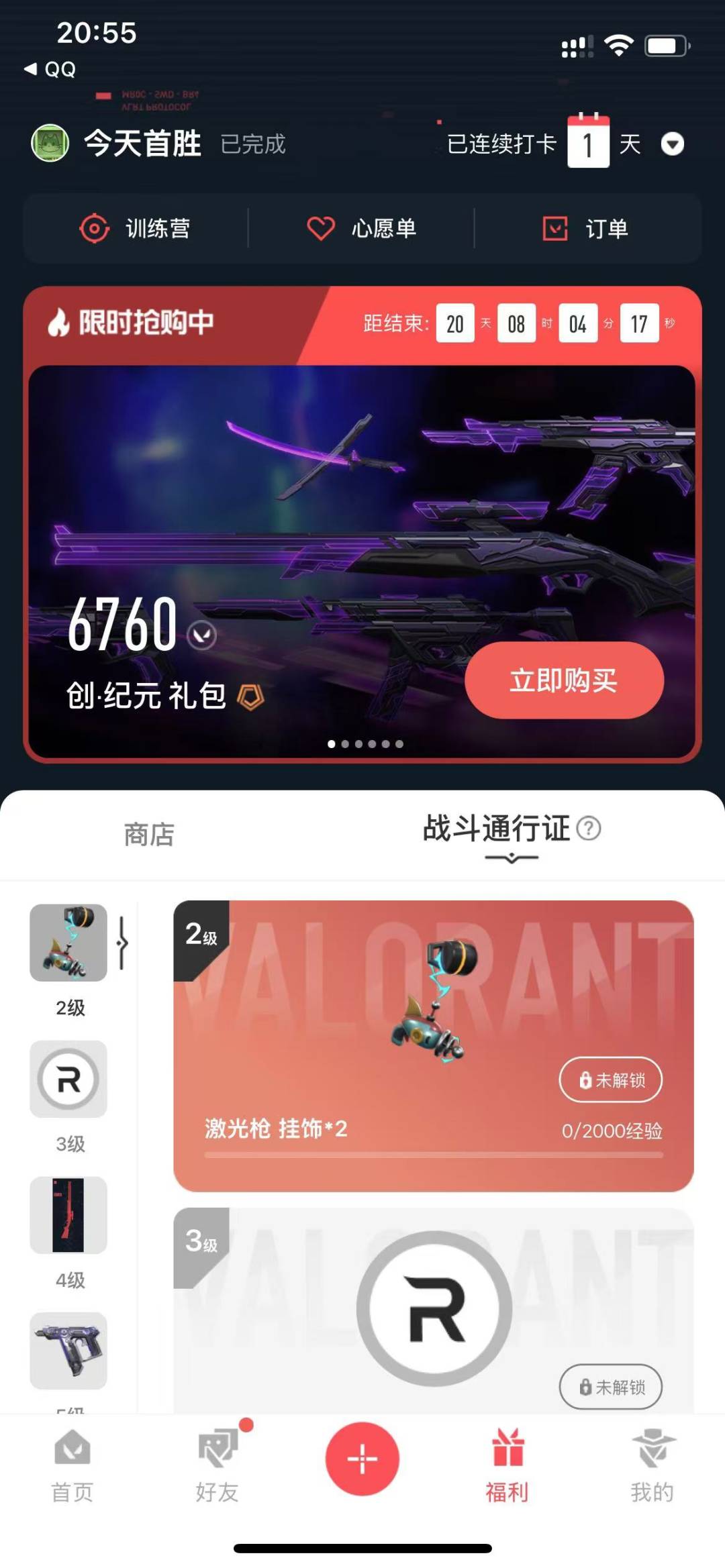The width and height of the screenshot is (725, 1568).
Task: Tap the user avatar icon
Action: pyautogui.click(x=50, y=143)
